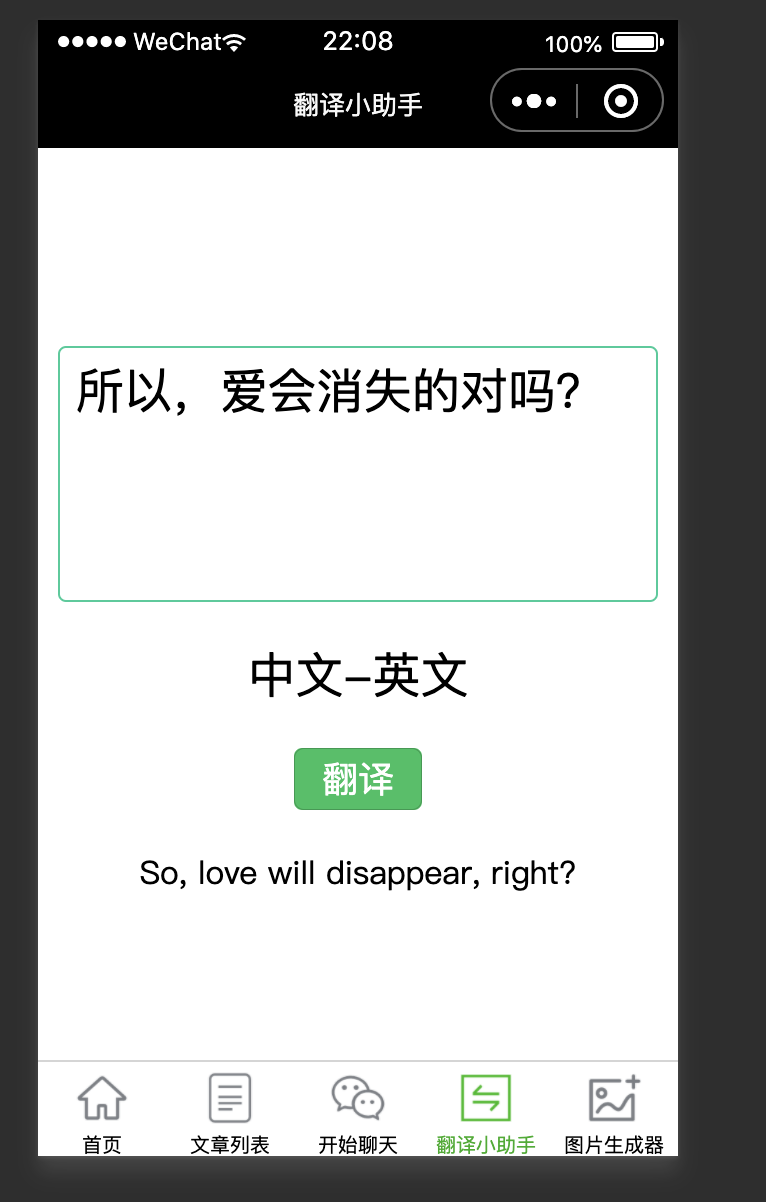Close the mini program with the circle icon
Viewport: 766px width, 1202px height.
pos(621,101)
